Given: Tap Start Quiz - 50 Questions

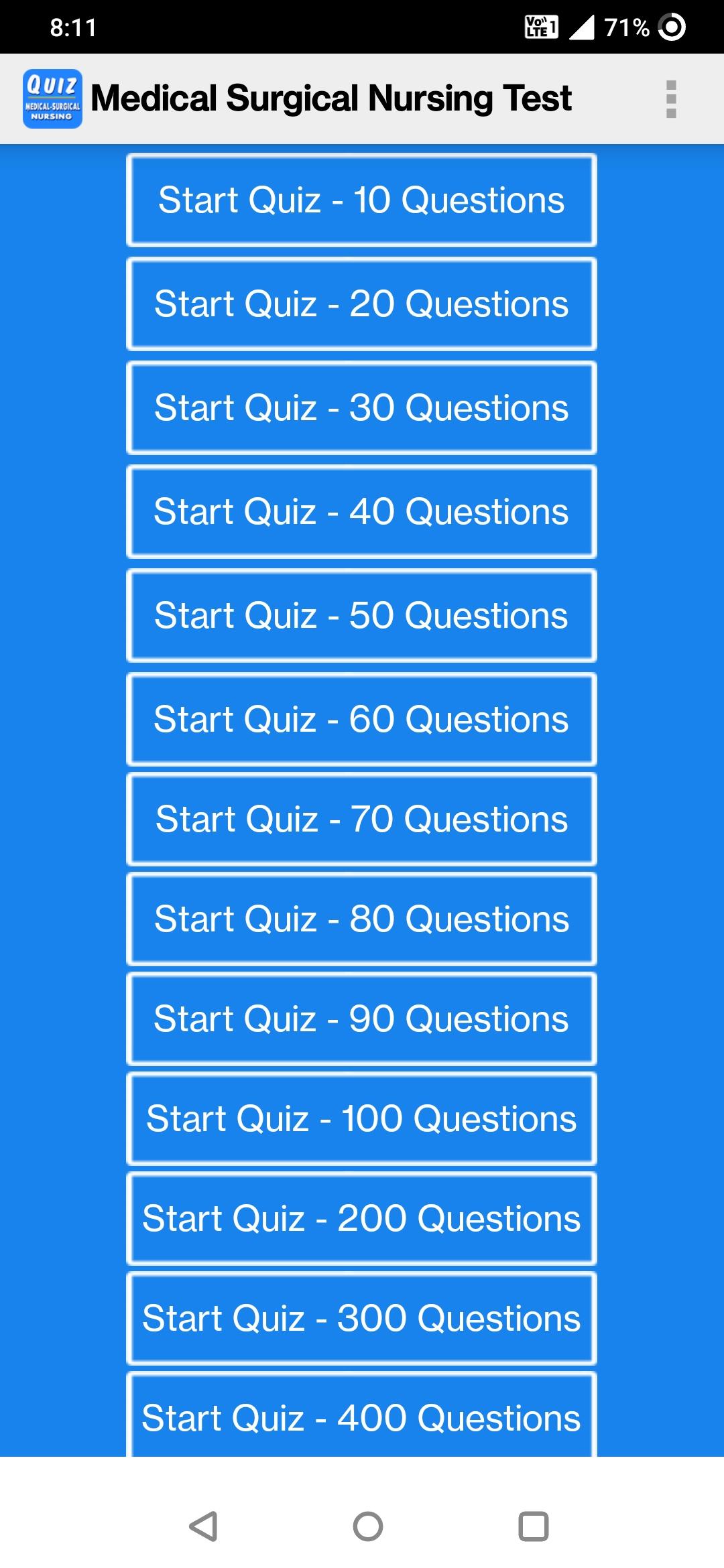Looking at the screenshot, I should tap(361, 616).
